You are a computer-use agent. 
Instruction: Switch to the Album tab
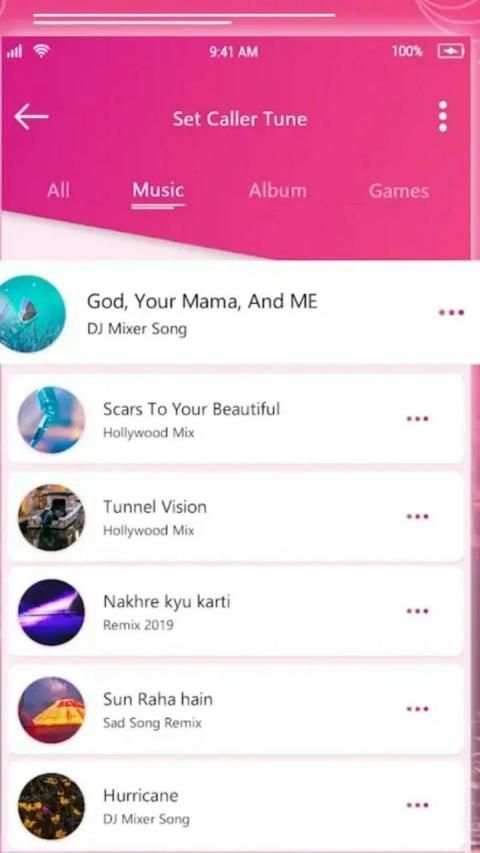pos(278,190)
